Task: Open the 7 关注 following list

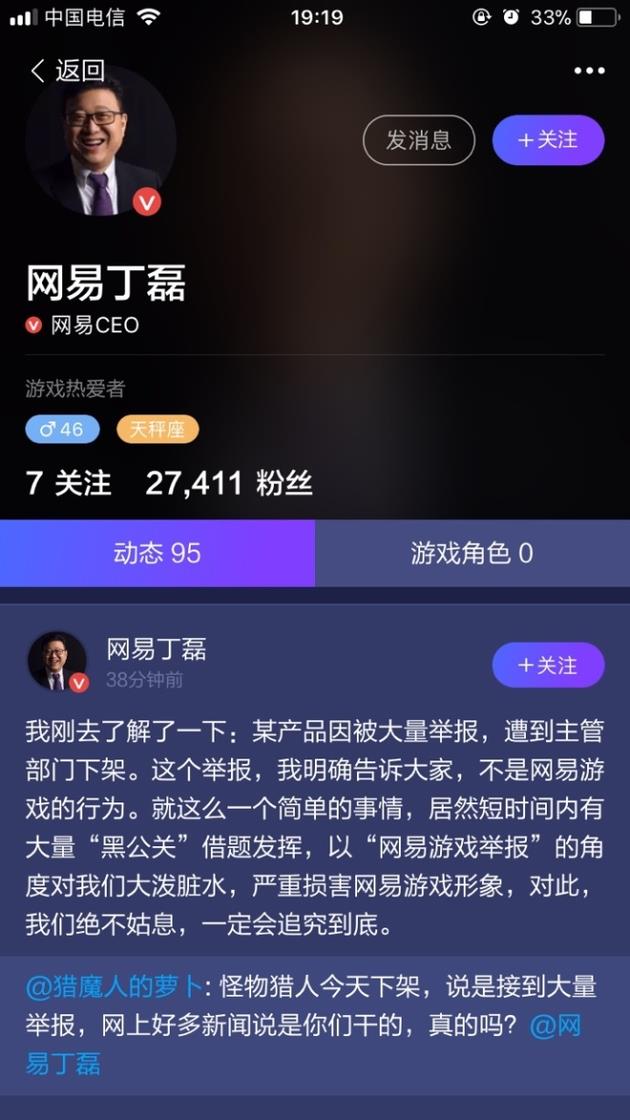Action: pos(68,484)
